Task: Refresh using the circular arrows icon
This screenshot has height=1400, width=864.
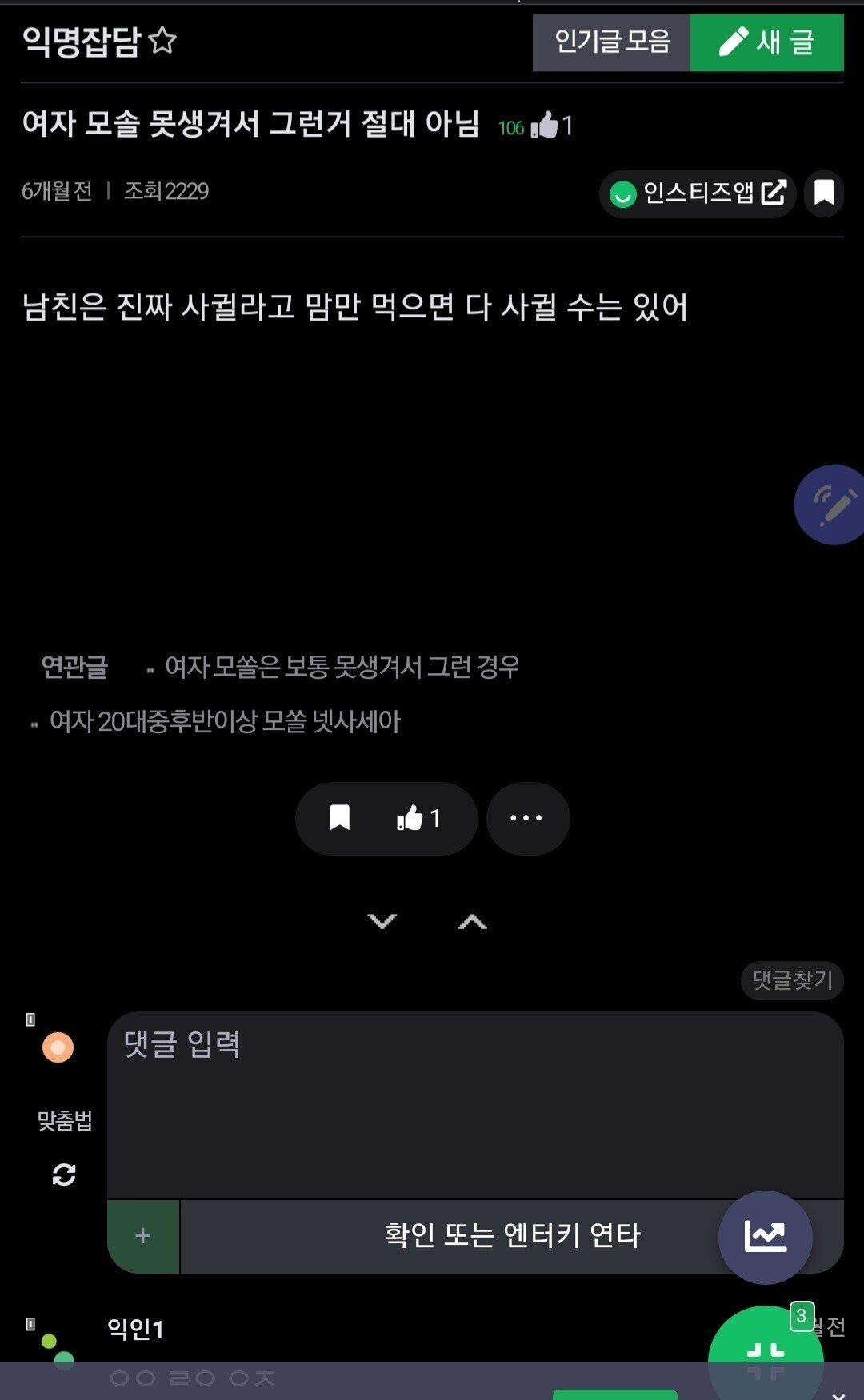Action: (x=64, y=1174)
